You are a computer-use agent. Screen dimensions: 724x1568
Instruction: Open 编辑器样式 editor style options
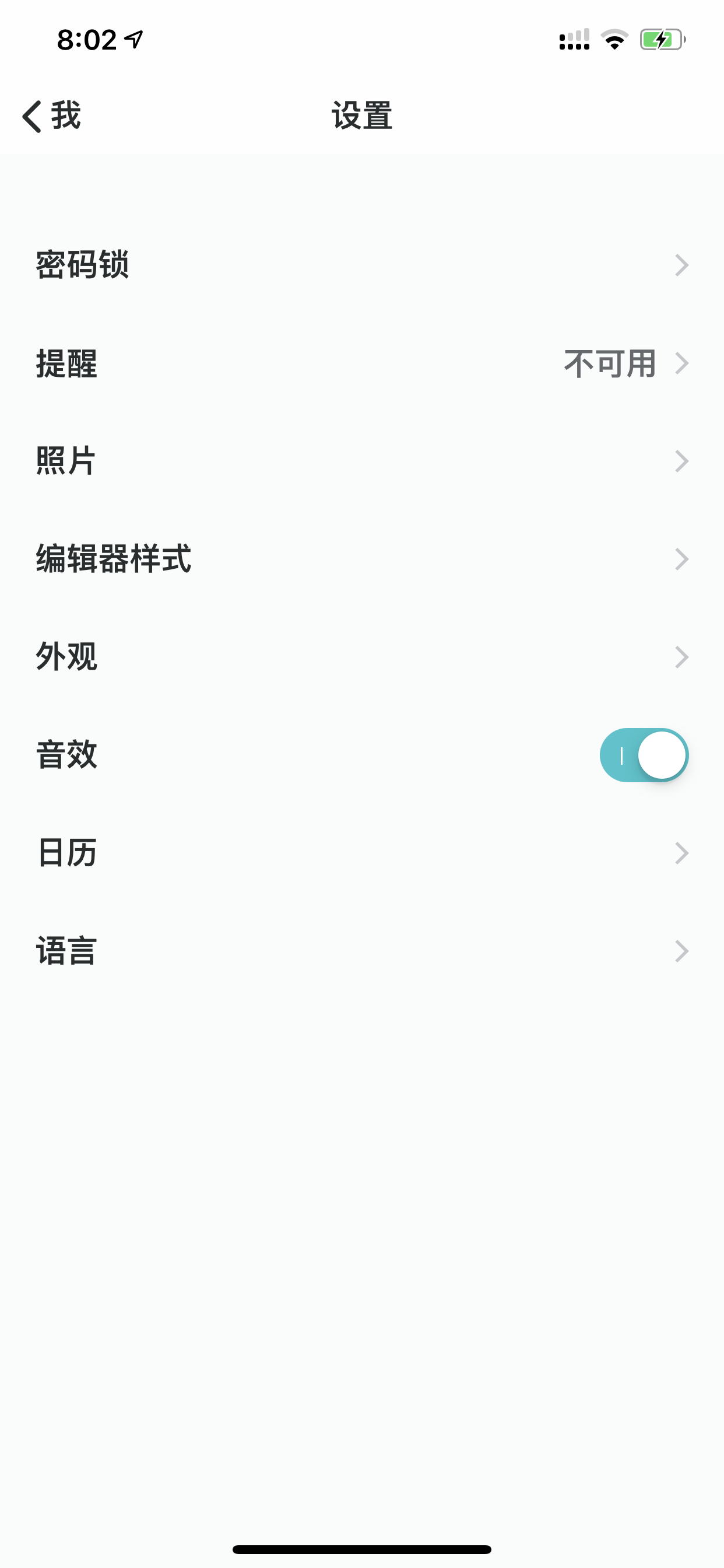tap(362, 559)
